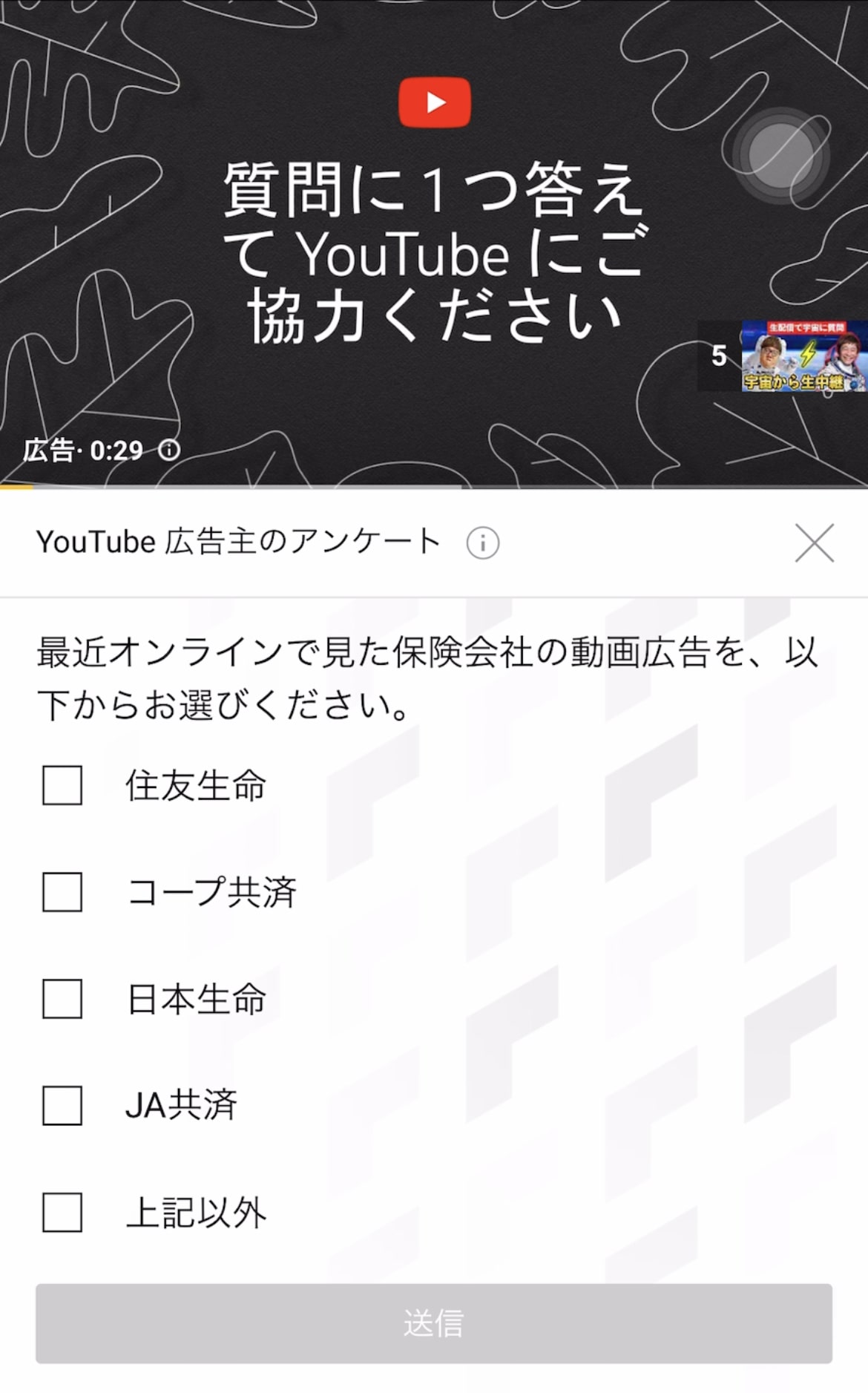This screenshot has height=1393, width=868.
Task: Open the ad info icon next to 広告 0:29
Action: tap(169, 450)
